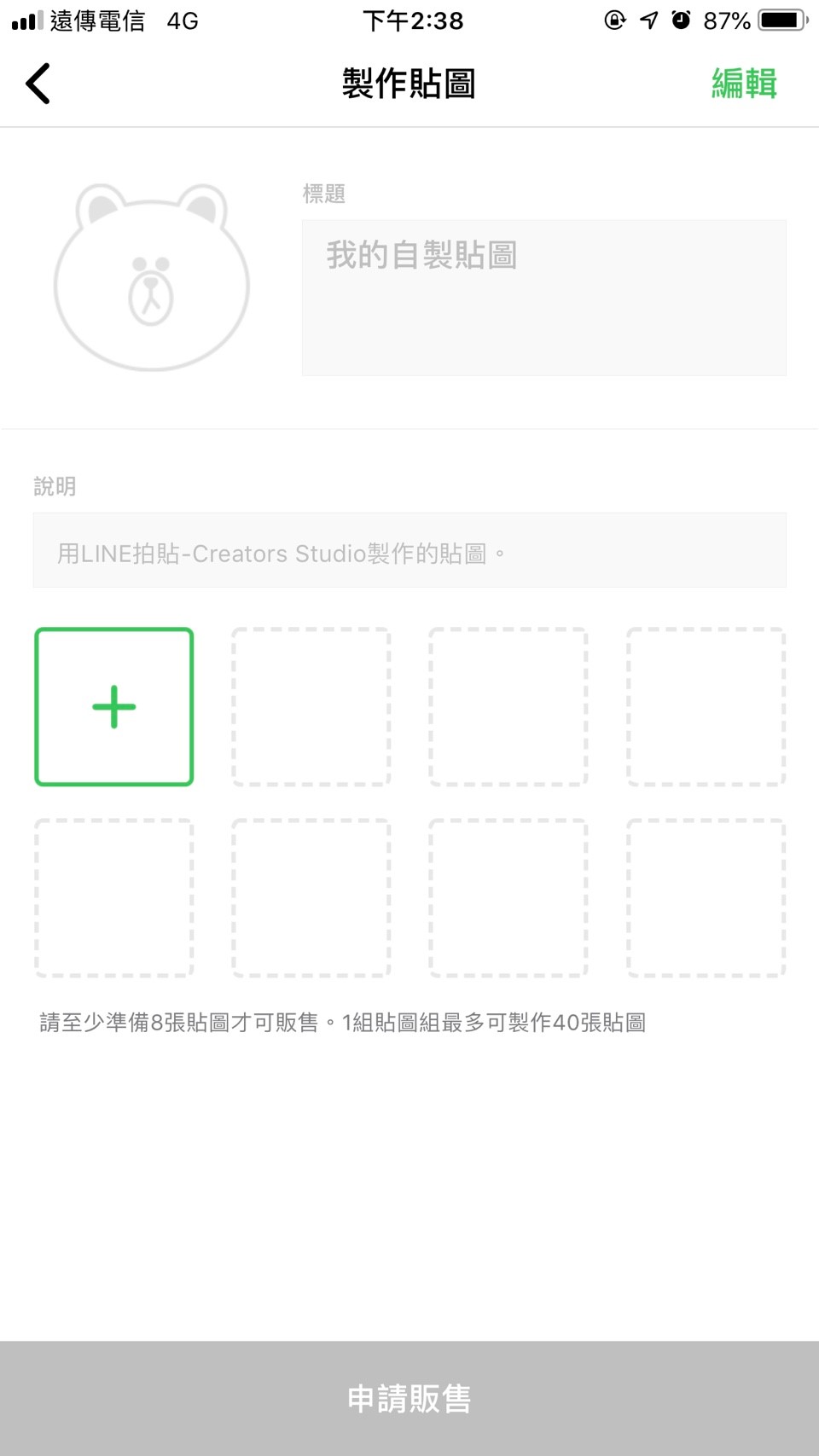819x1456 pixels.
Task: Tap the green 編輯 edit button
Action: click(x=744, y=84)
